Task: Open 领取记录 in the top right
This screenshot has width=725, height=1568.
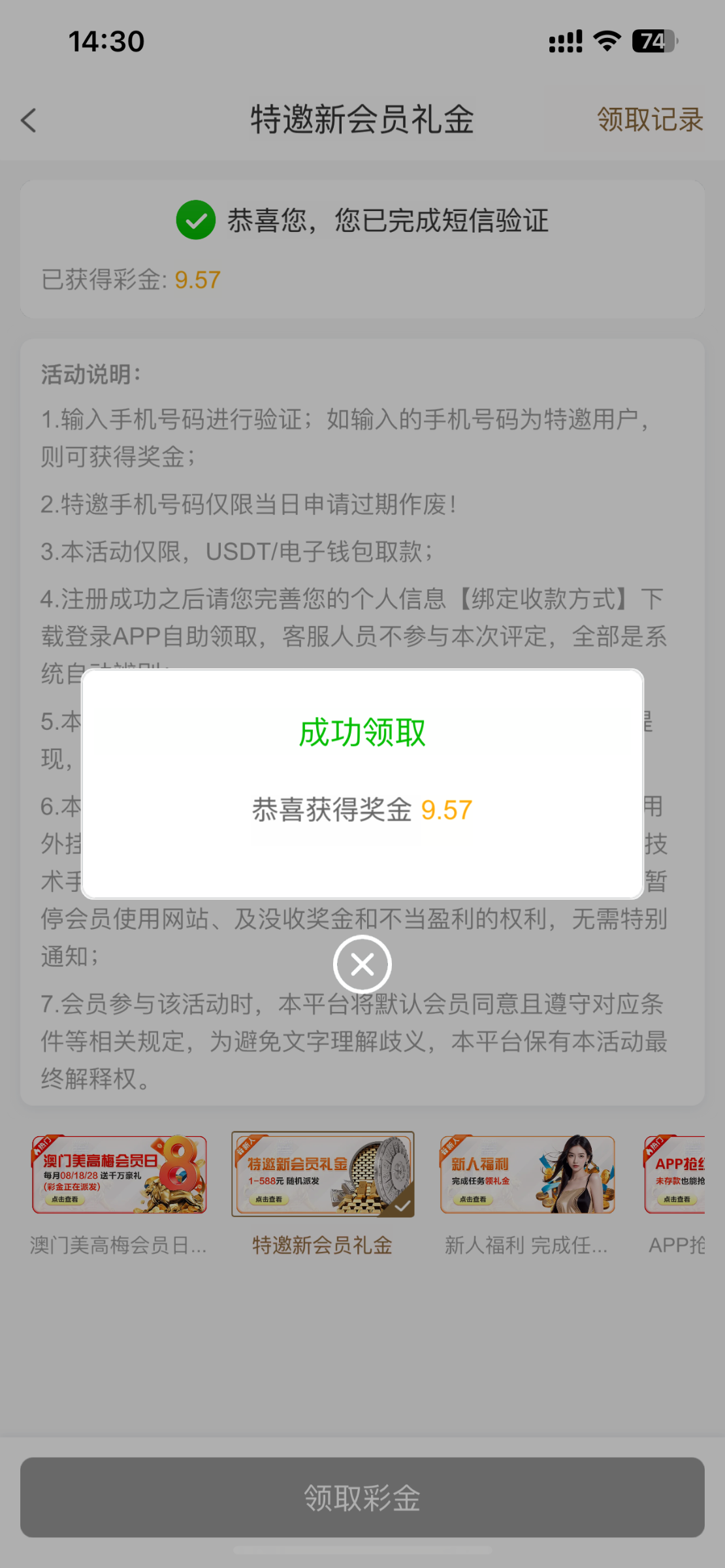Action: pyautogui.click(x=650, y=121)
